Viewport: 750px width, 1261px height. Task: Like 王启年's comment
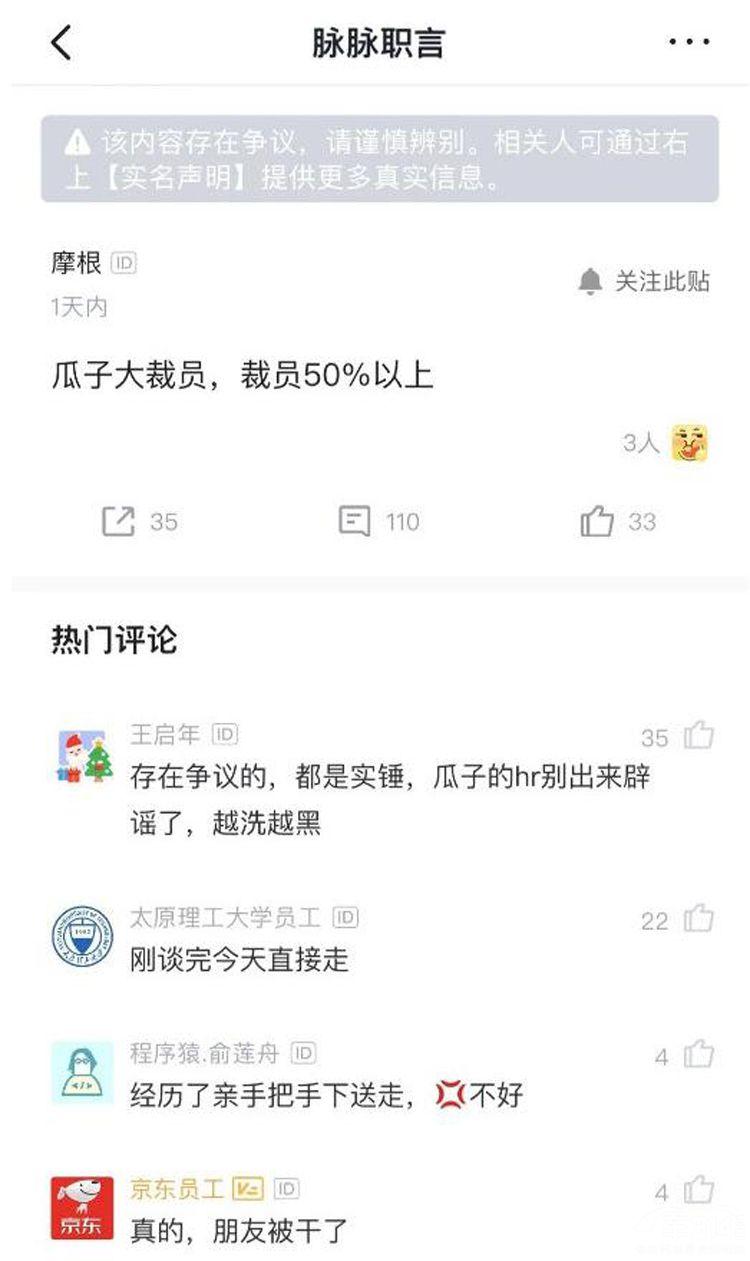[x=699, y=737]
